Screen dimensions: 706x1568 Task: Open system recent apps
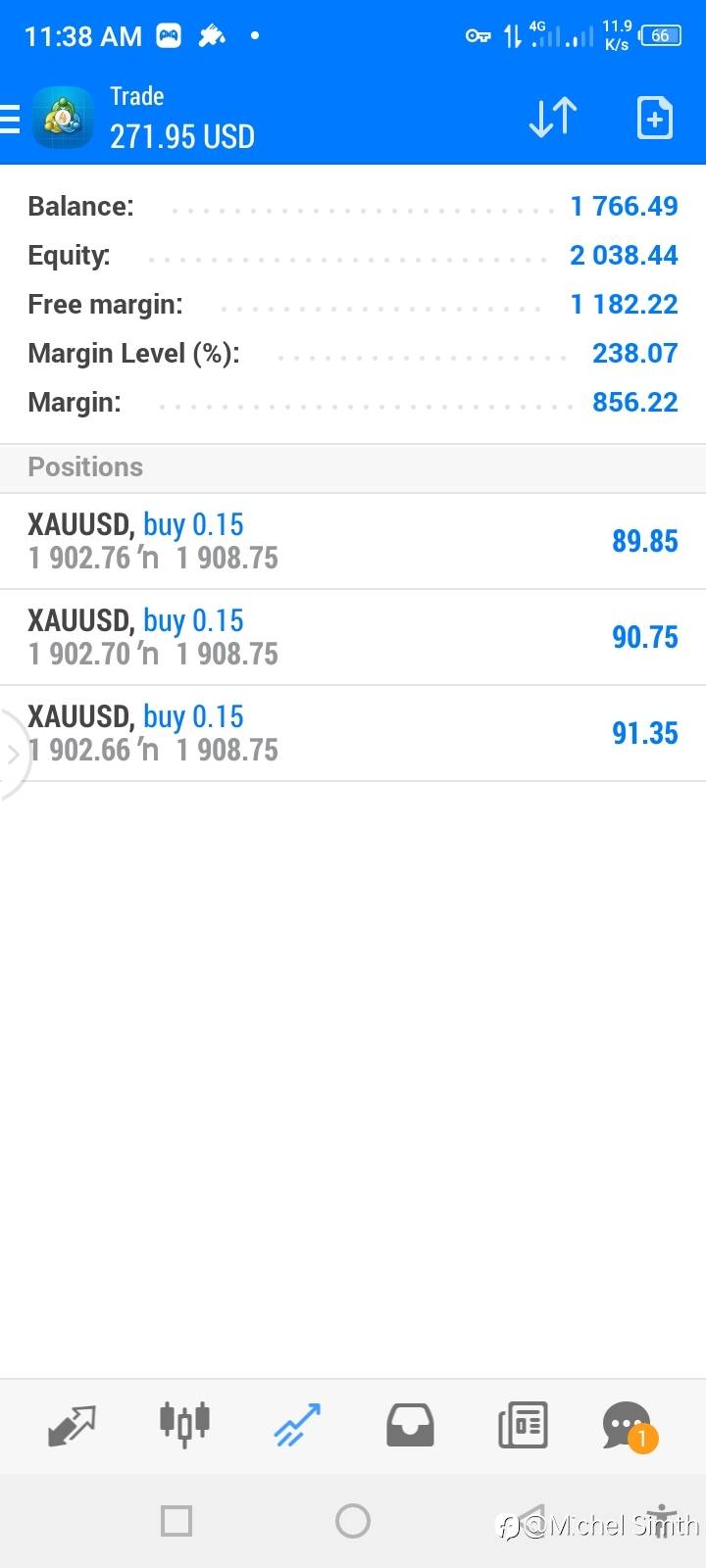click(x=176, y=1521)
